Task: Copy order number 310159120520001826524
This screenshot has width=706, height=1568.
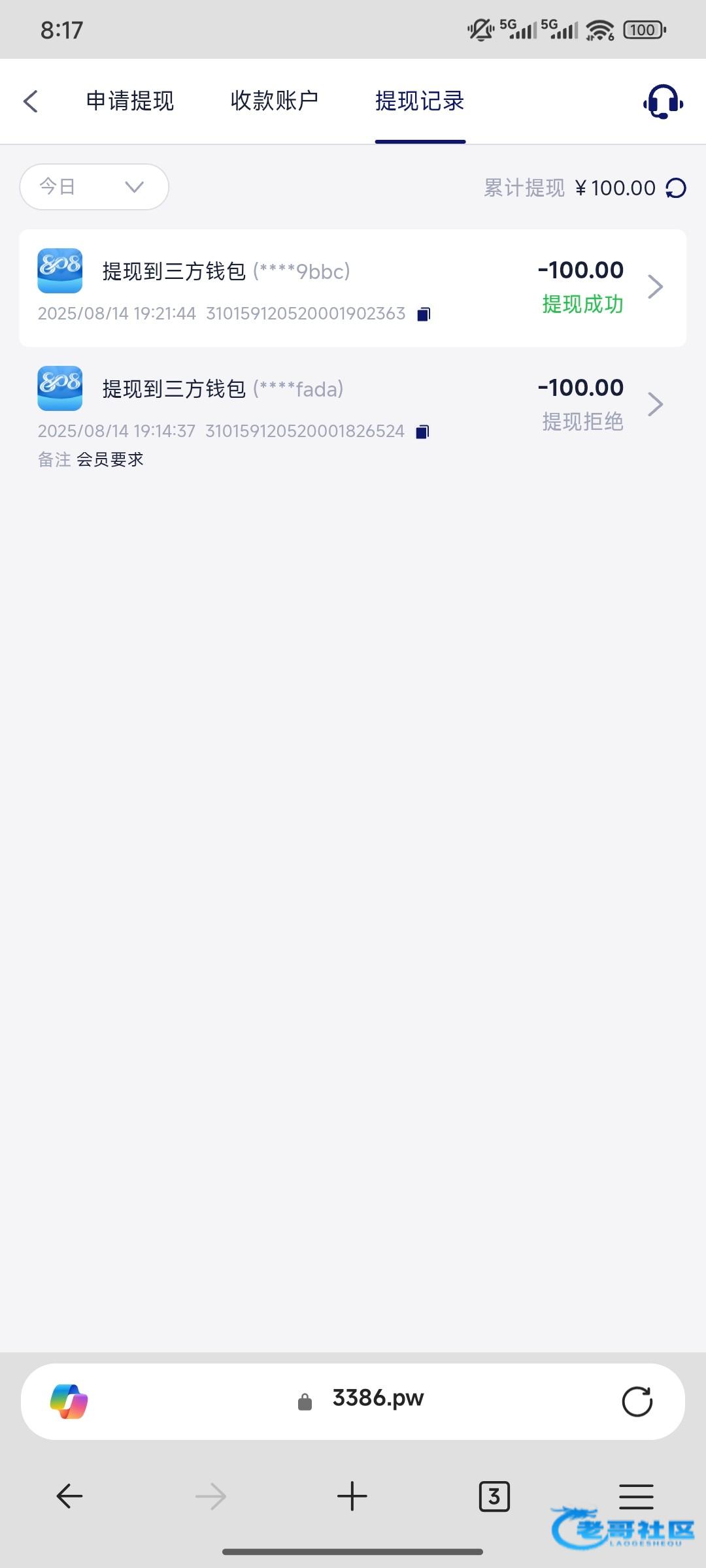Action: 423,432
